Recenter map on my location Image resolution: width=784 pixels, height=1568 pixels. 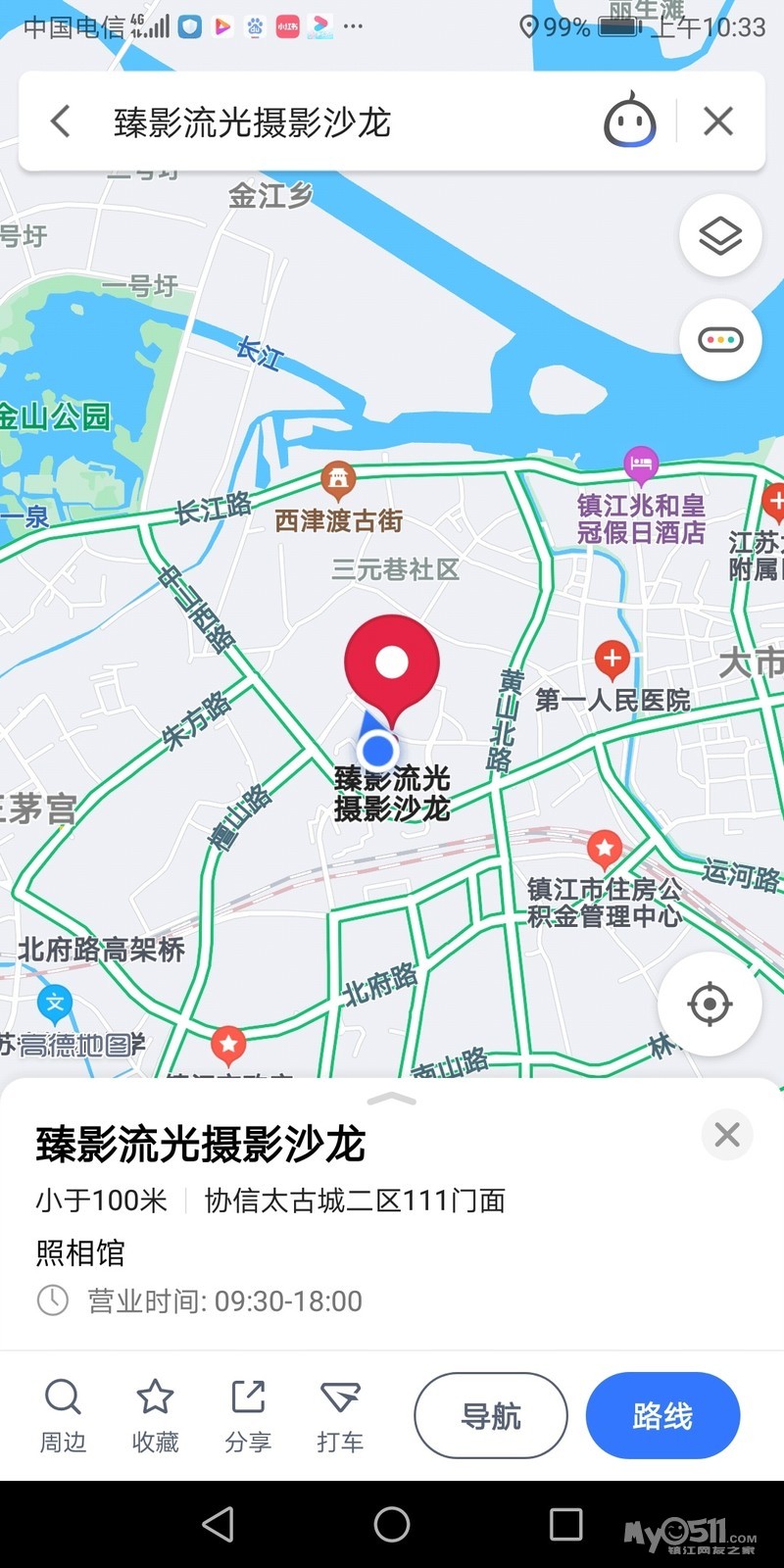tap(710, 1004)
